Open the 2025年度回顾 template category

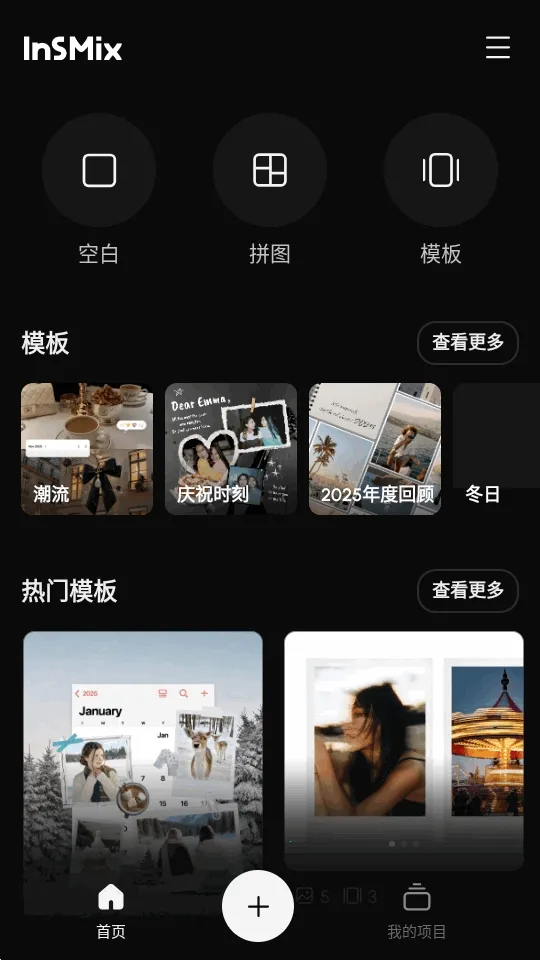375,449
